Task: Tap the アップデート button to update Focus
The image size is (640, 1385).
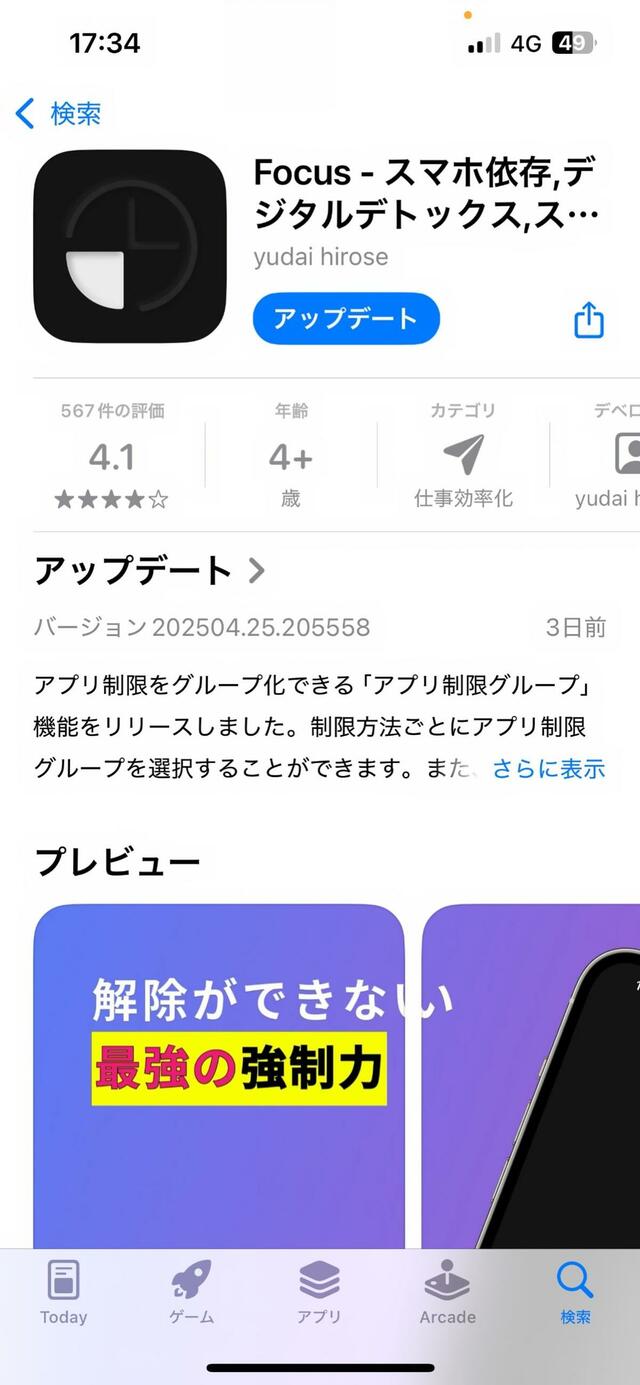Action: click(x=345, y=319)
